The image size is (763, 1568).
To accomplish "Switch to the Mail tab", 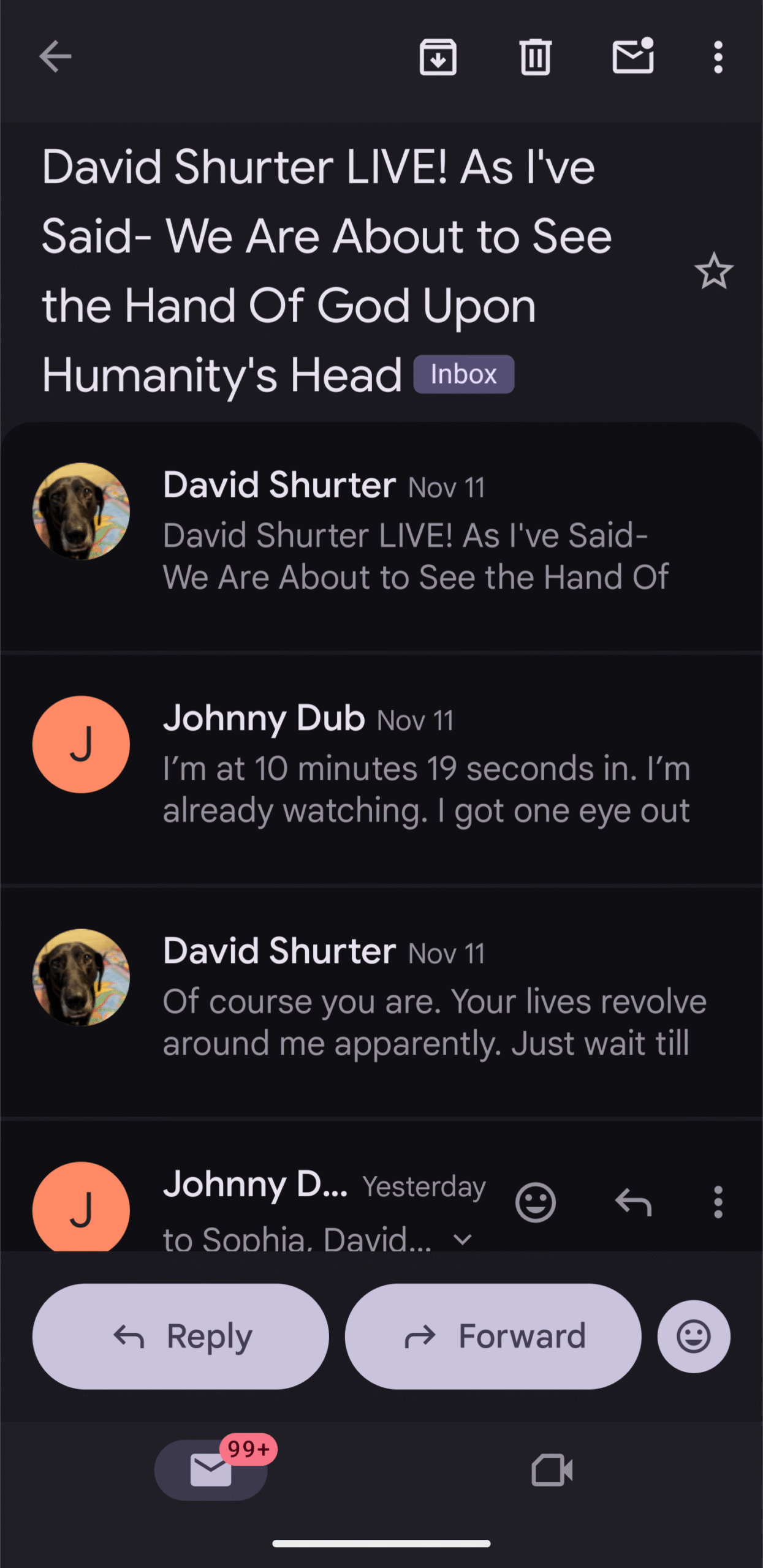I will point(211,1470).
